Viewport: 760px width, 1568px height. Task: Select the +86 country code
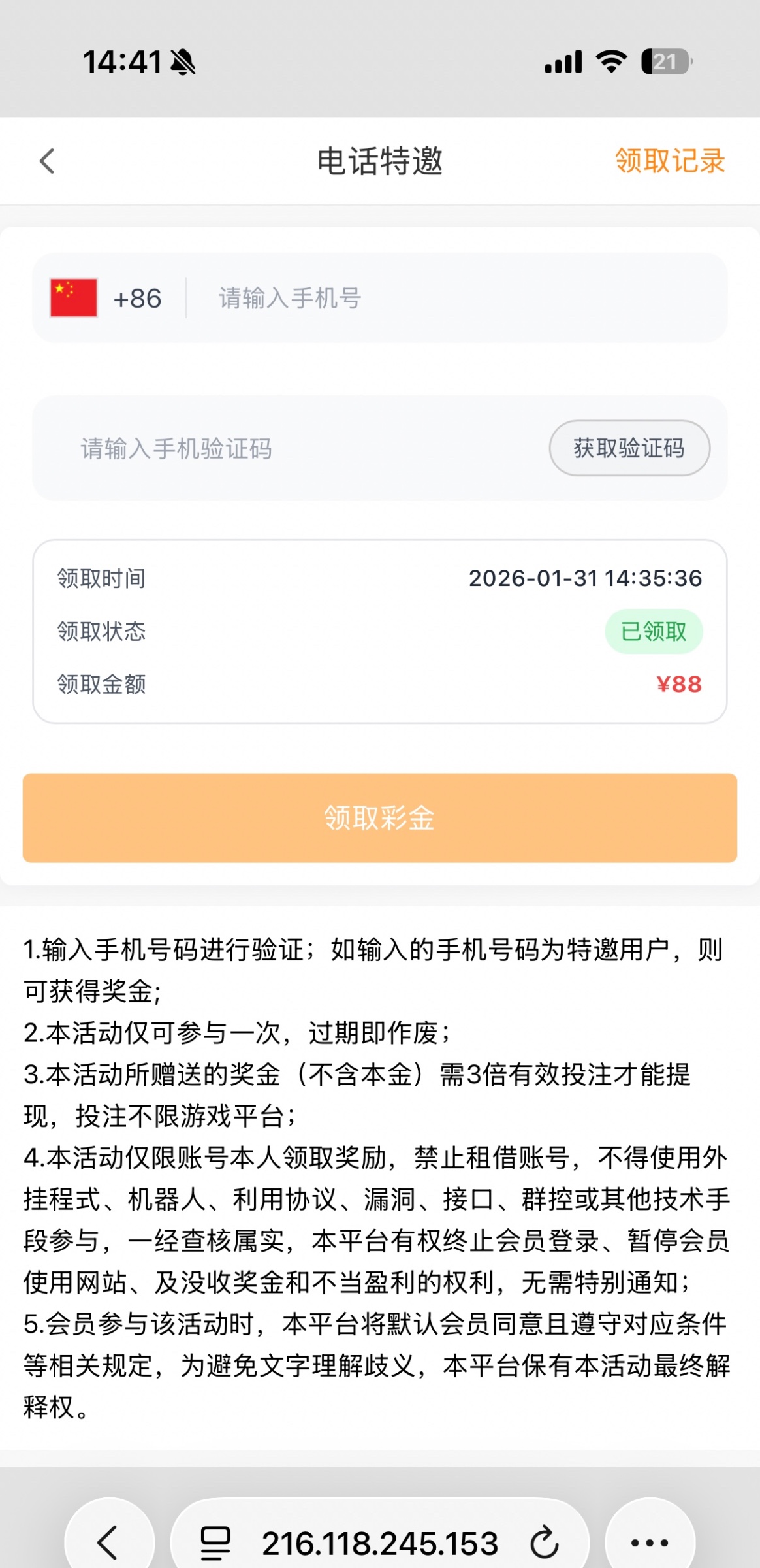pos(107,299)
